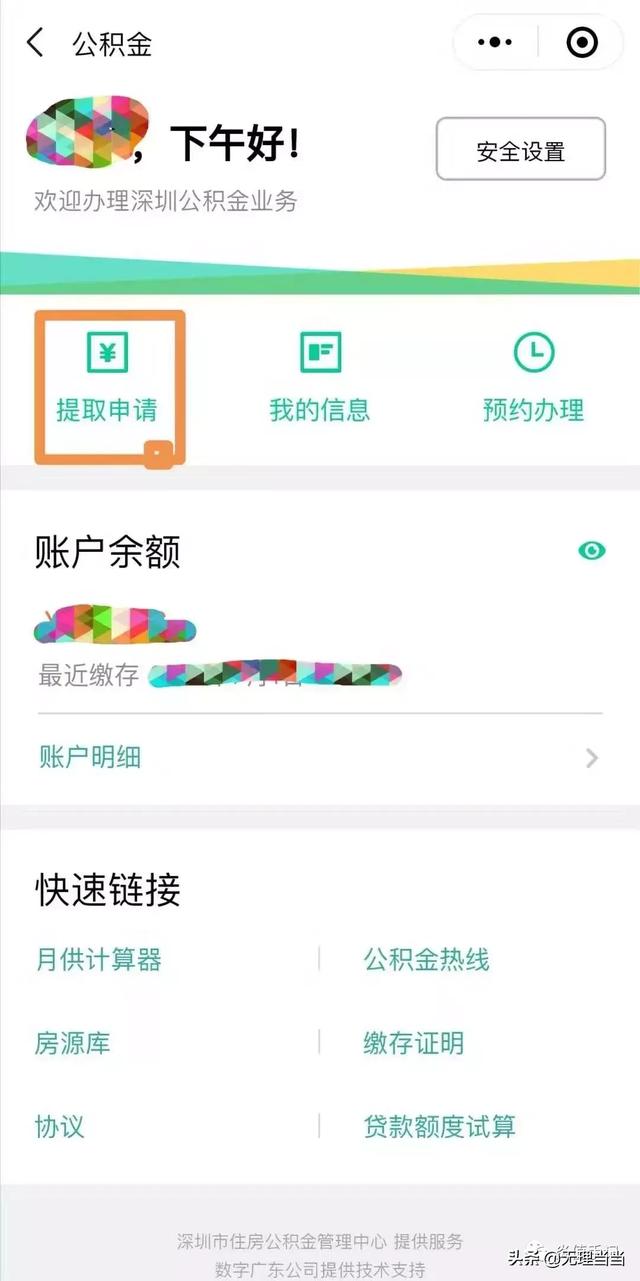Close the mini program with the circle button

pos(581,43)
